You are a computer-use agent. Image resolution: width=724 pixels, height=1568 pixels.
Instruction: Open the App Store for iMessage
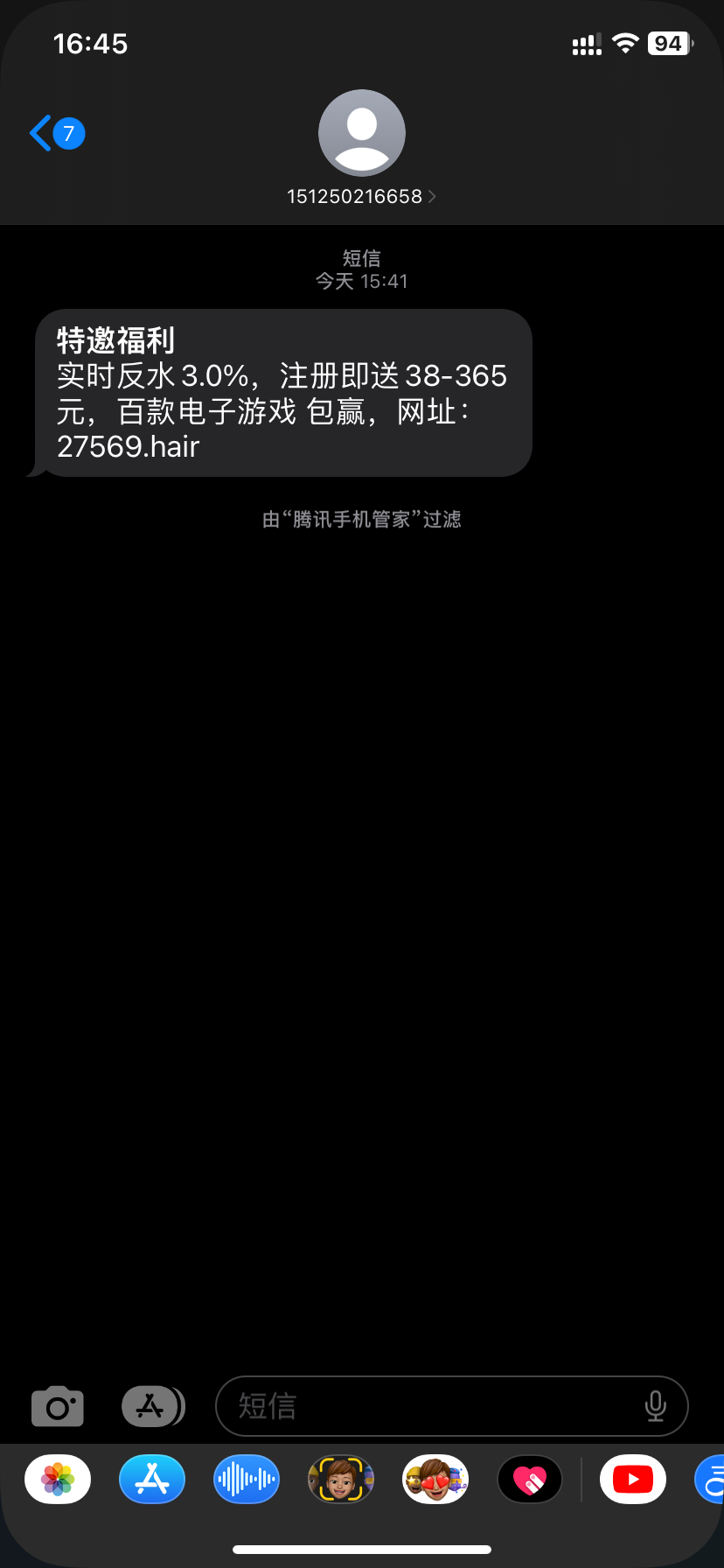(x=152, y=1480)
